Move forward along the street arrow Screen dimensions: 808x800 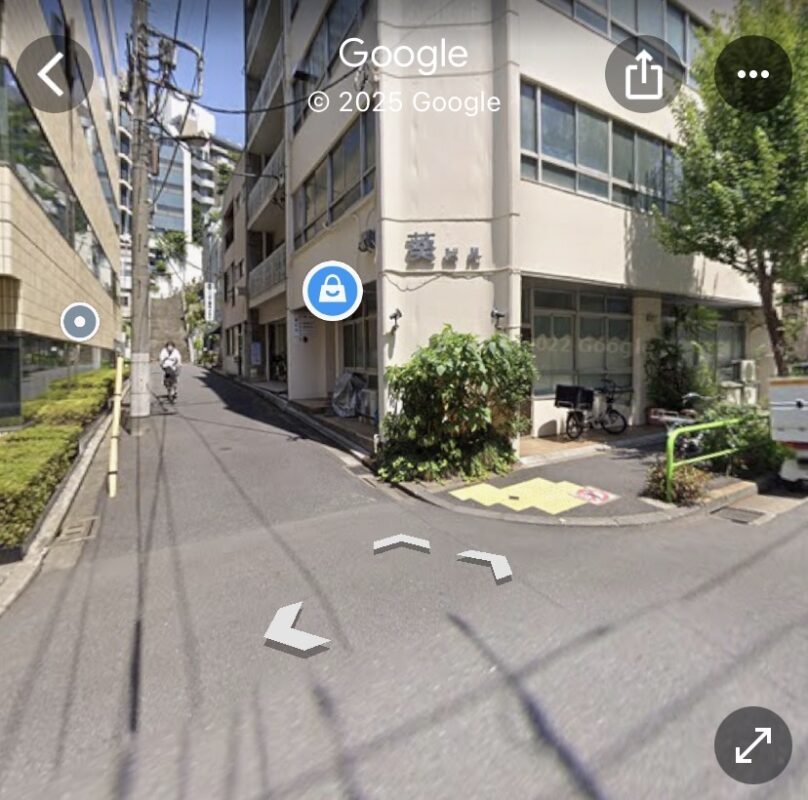pyautogui.click(x=401, y=543)
